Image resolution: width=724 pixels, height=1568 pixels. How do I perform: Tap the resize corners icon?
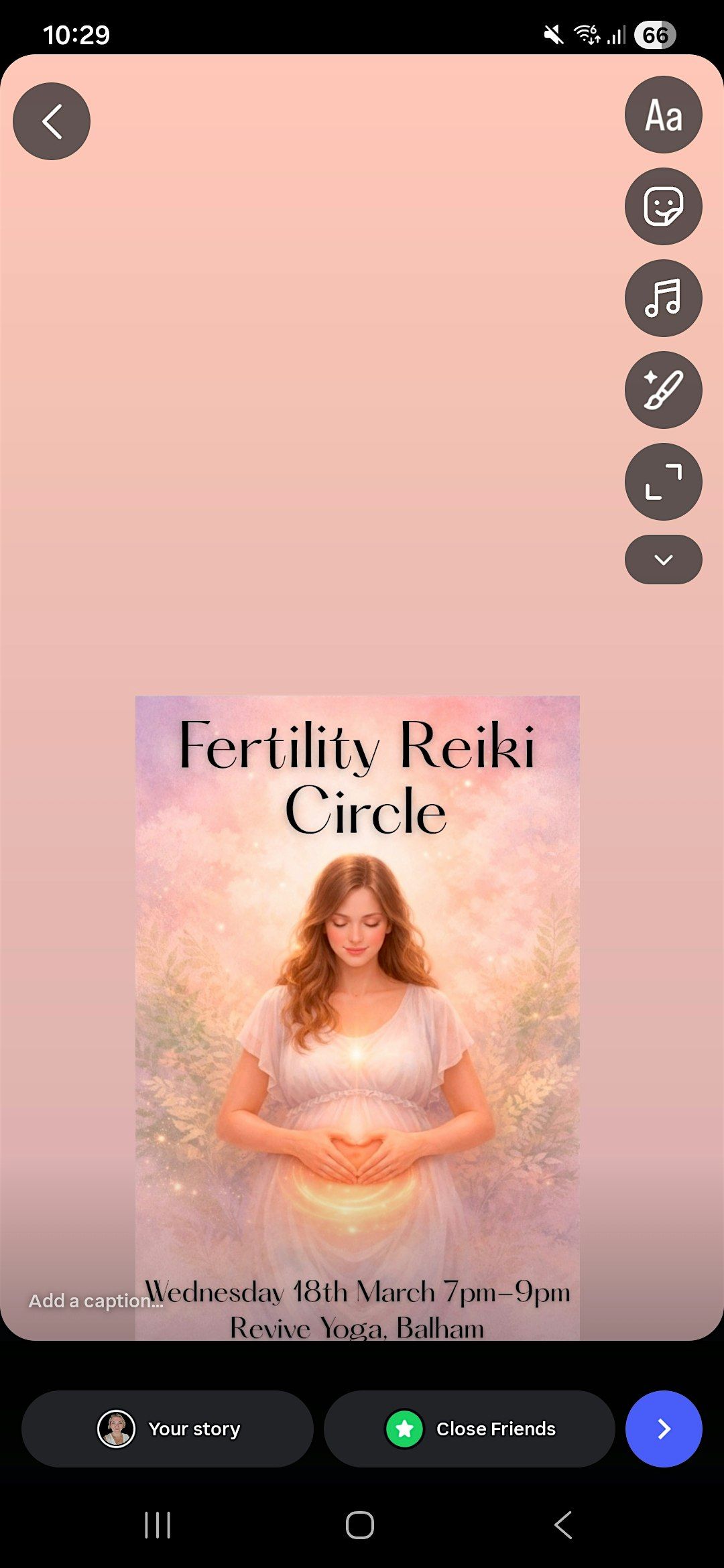(x=663, y=482)
